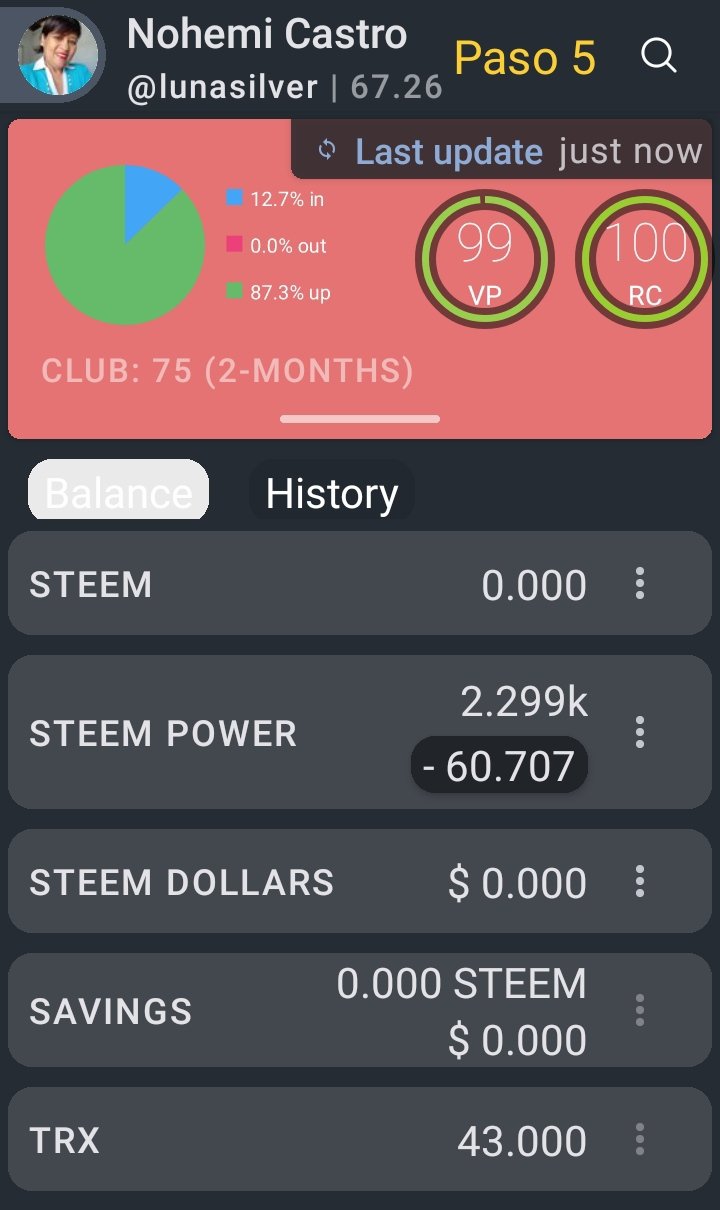This screenshot has width=720, height=1210.
Task: Open the search icon
Action: click(x=659, y=57)
